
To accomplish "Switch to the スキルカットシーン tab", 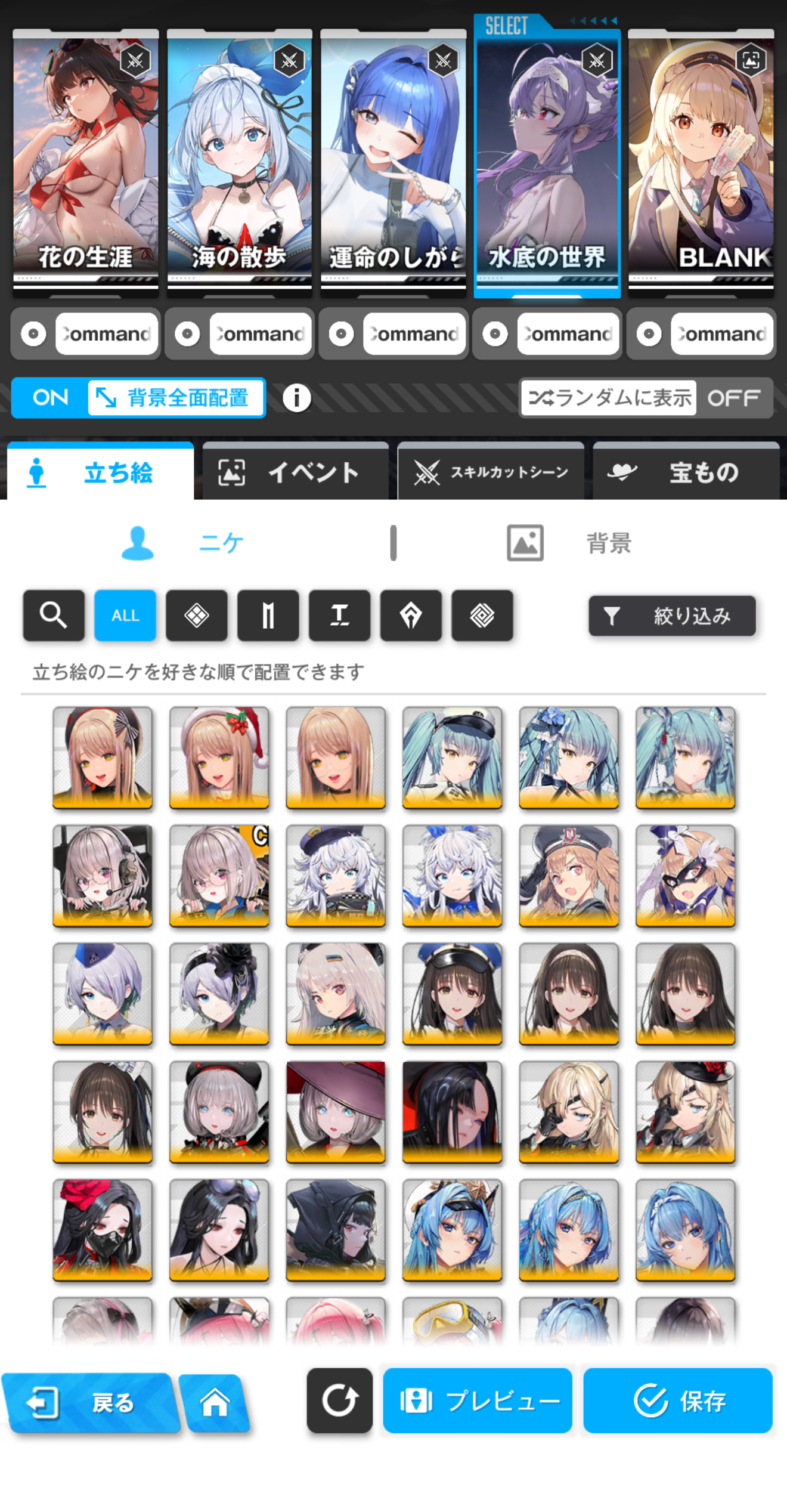I will 491,472.
